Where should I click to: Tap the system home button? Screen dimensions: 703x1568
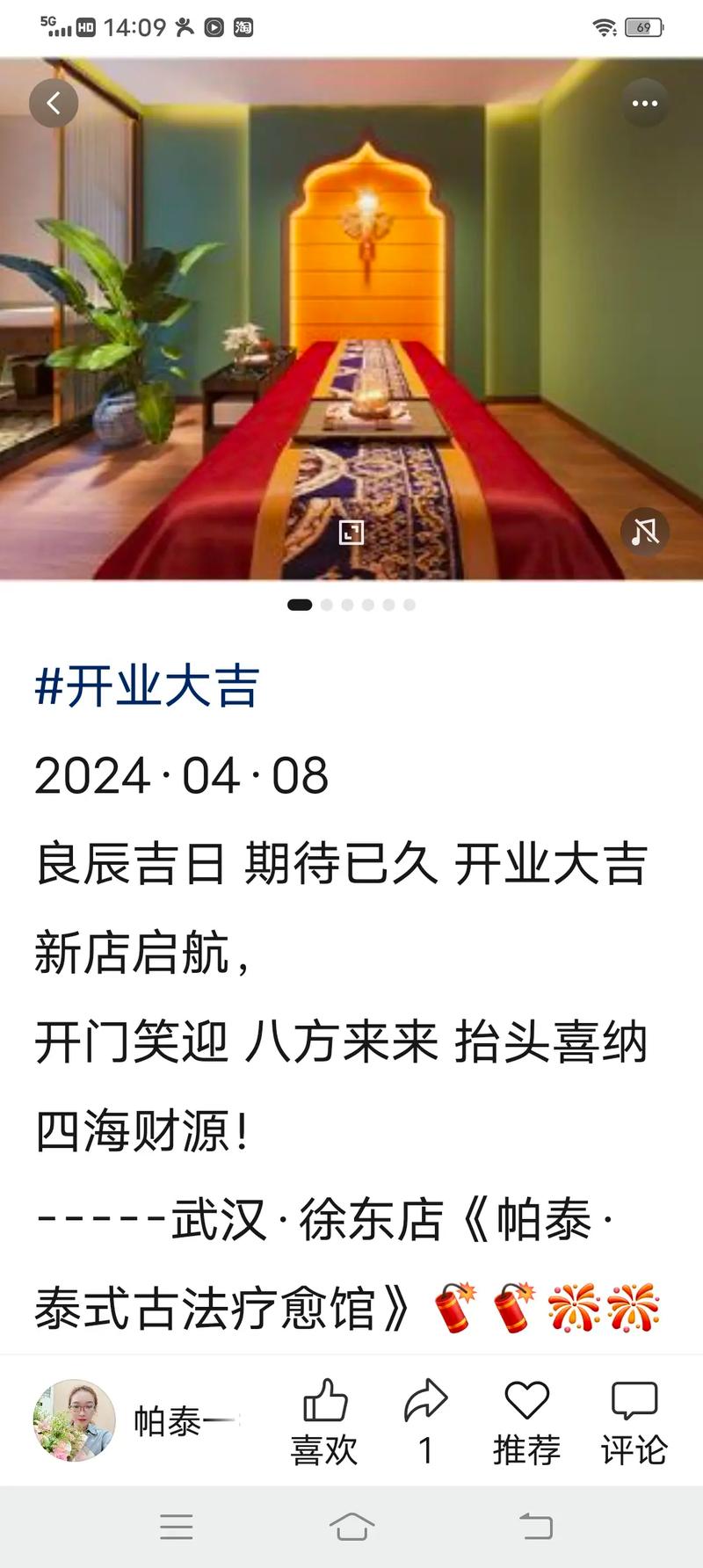click(351, 1527)
